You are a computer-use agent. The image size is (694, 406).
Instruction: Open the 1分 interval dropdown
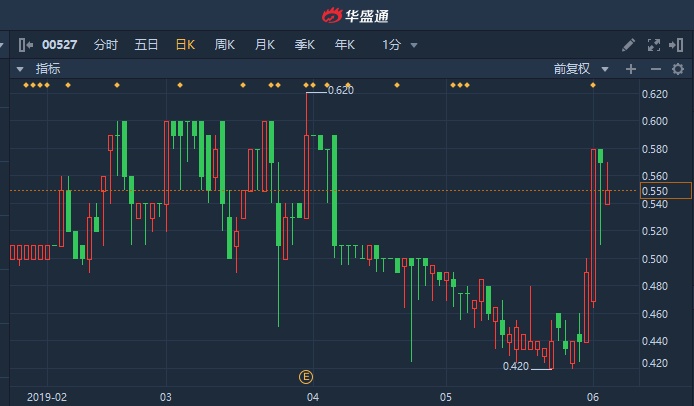coord(400,45)
